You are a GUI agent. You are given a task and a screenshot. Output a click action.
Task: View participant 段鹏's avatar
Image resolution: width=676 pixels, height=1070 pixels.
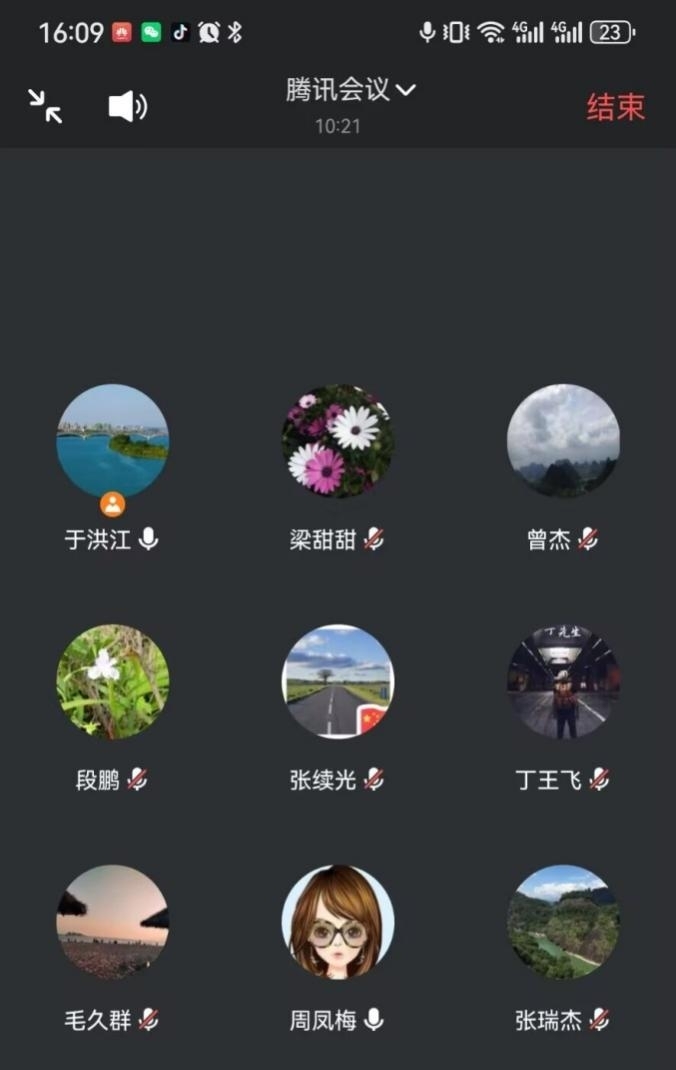tap(112, 682)
